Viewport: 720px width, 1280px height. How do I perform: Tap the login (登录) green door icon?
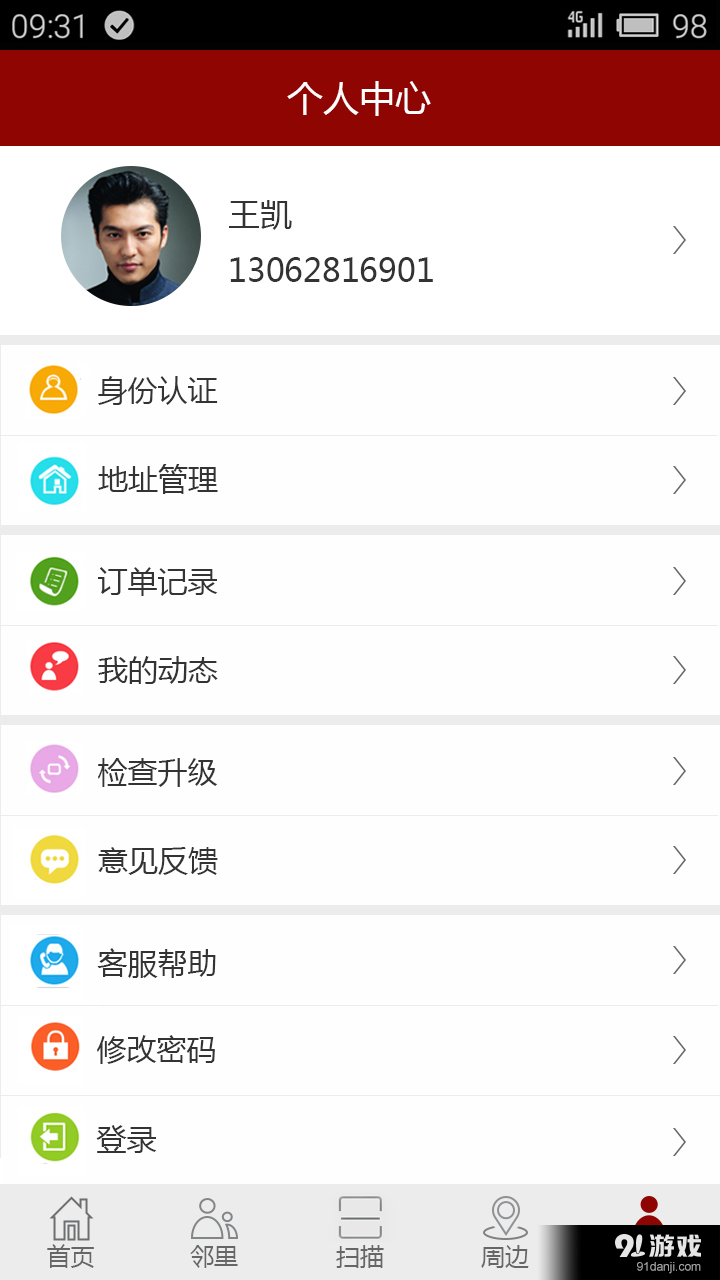55,1139
